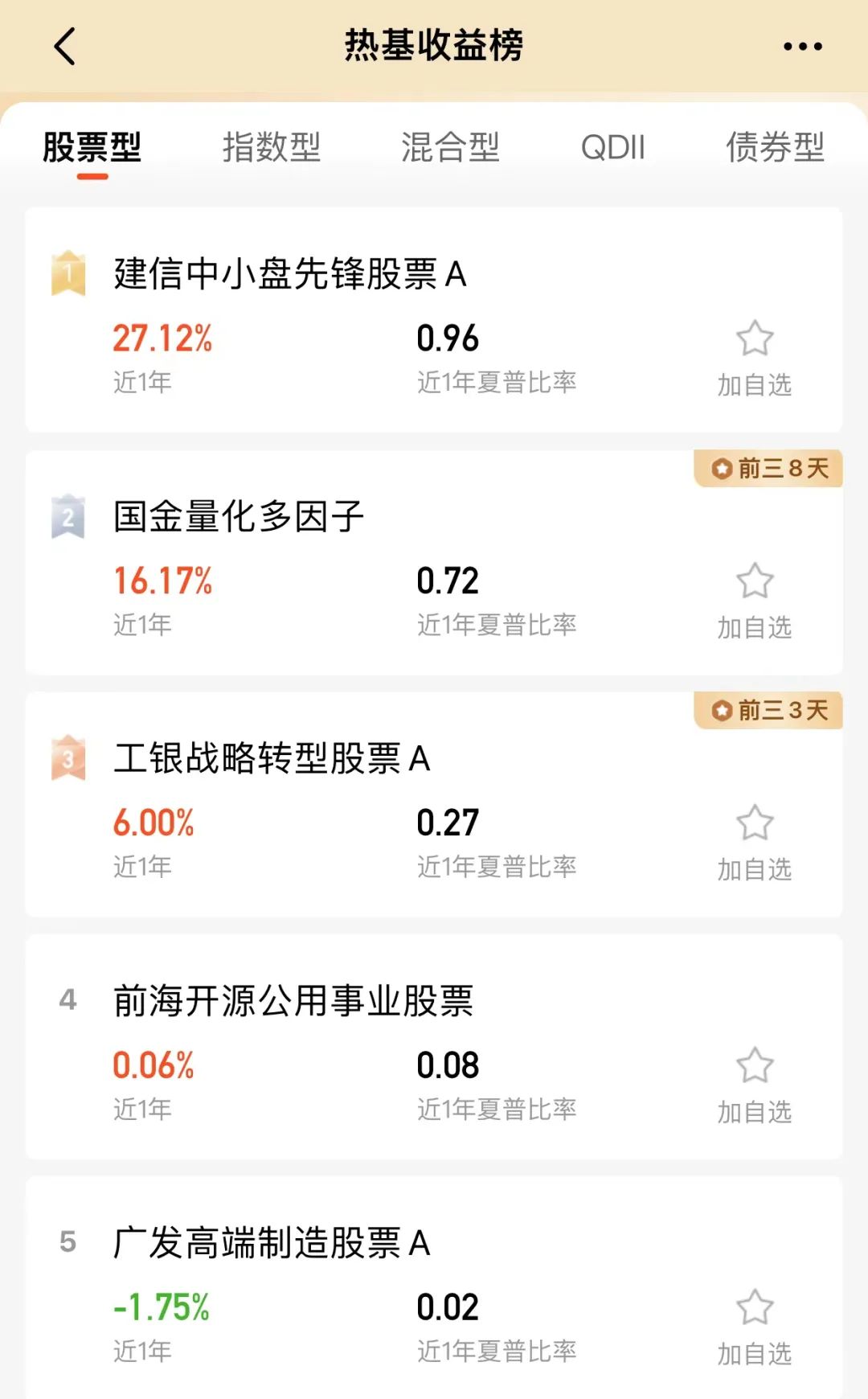Open fund 广发高端制造股票A

[272, 1243]
